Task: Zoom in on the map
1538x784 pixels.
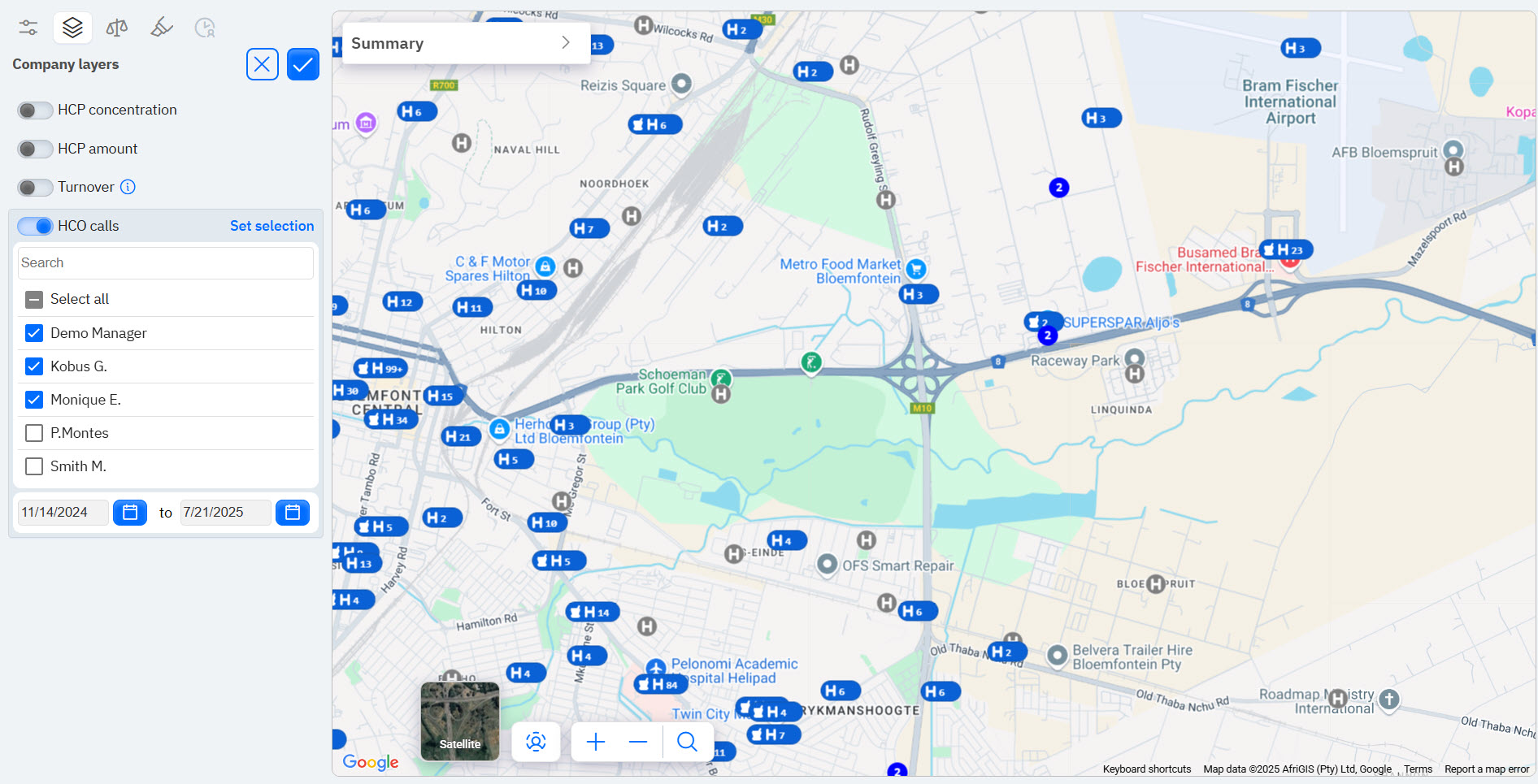Action: point(596,742)
